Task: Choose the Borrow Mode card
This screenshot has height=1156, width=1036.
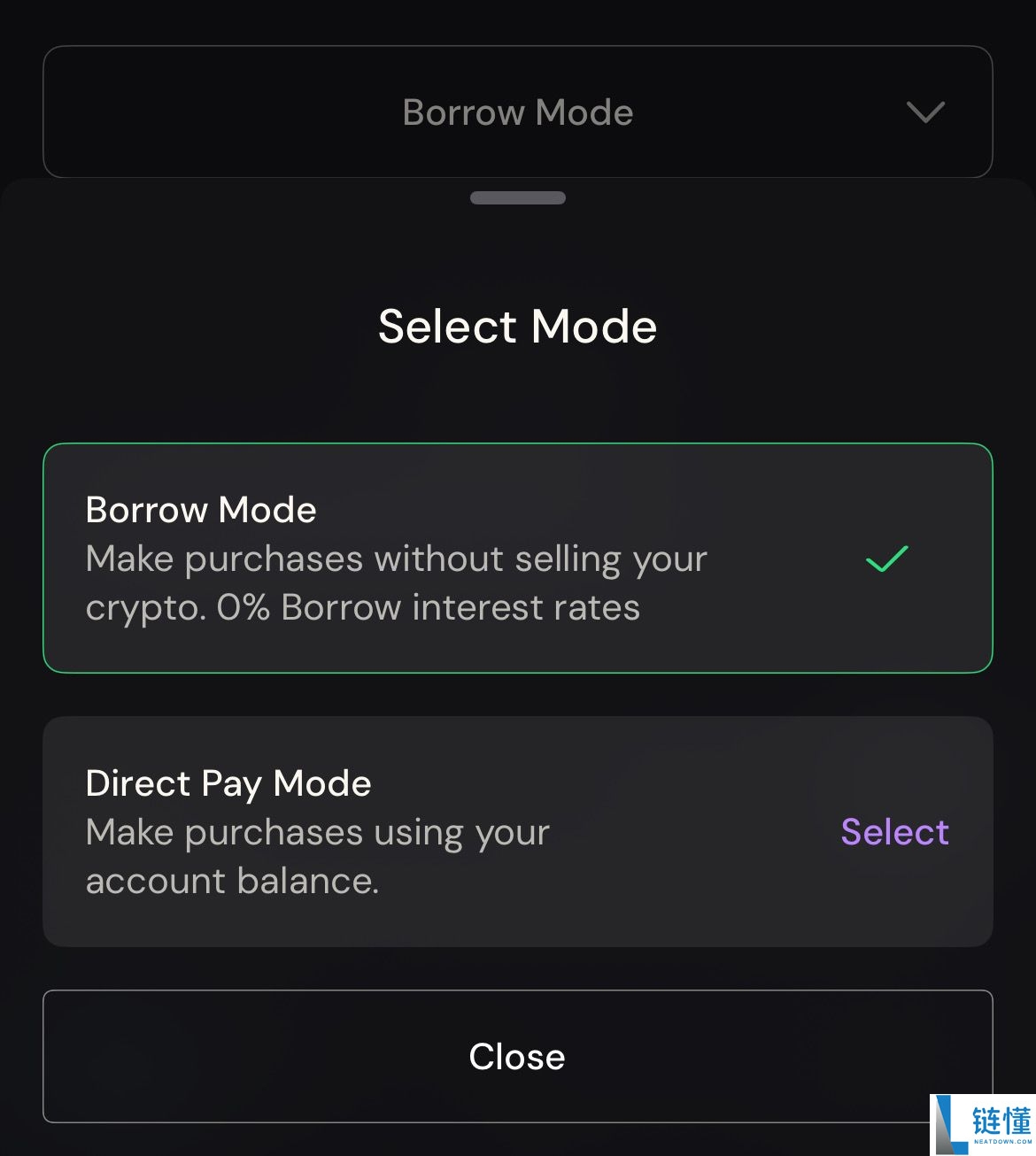Action: coord(517,558)
